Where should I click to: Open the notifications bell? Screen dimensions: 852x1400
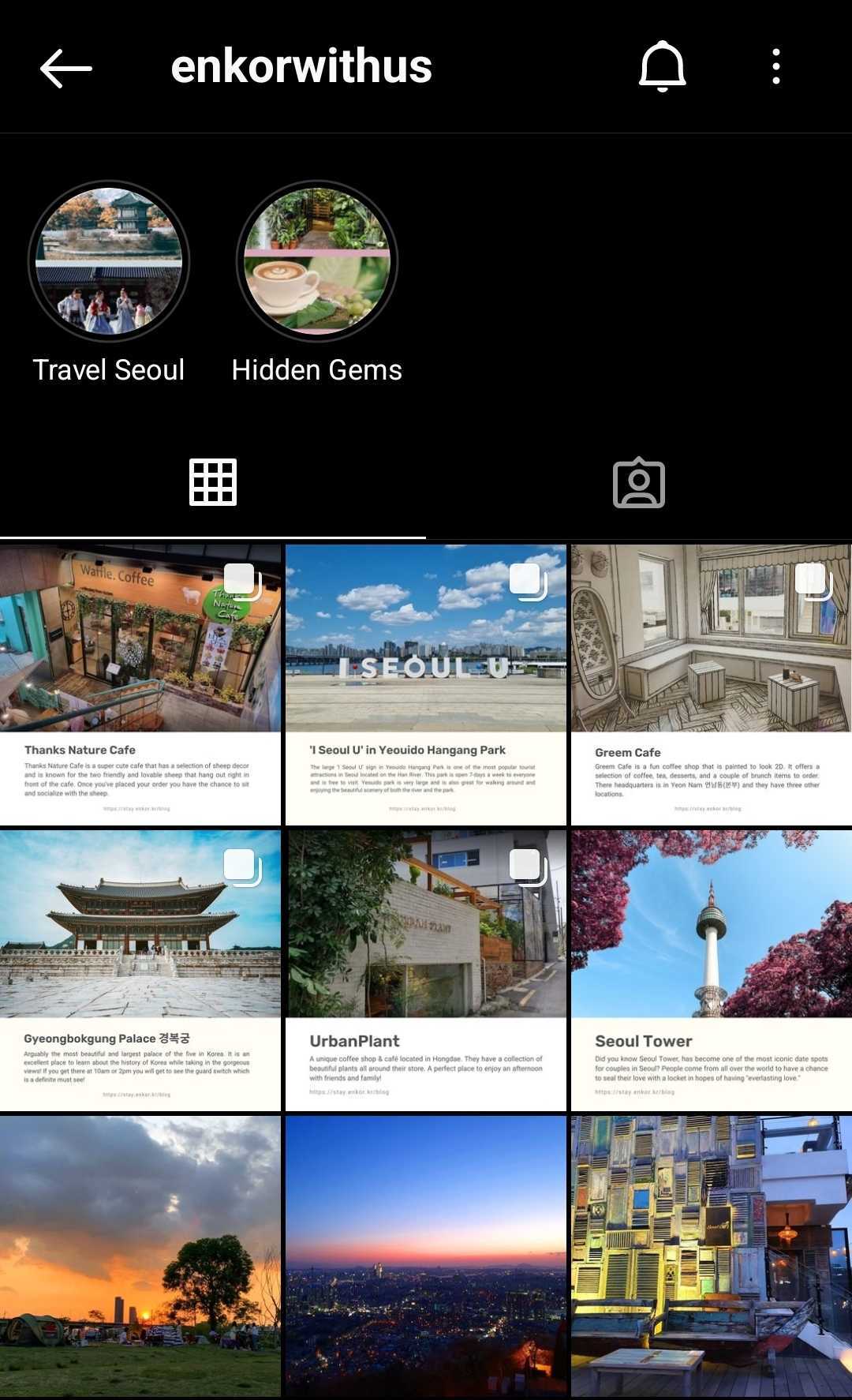click(662, 66)
